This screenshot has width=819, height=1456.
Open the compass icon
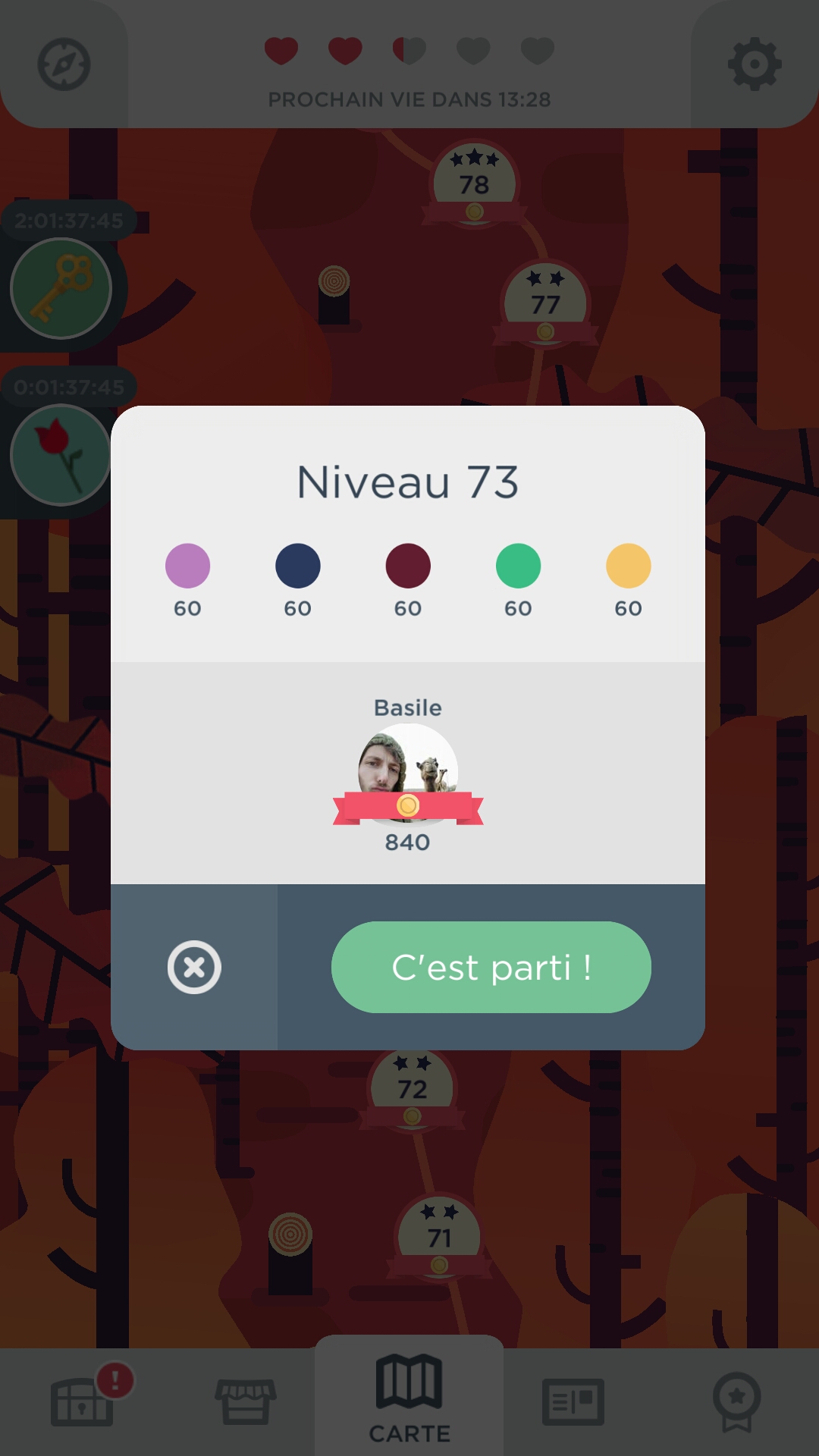point(64,64)
